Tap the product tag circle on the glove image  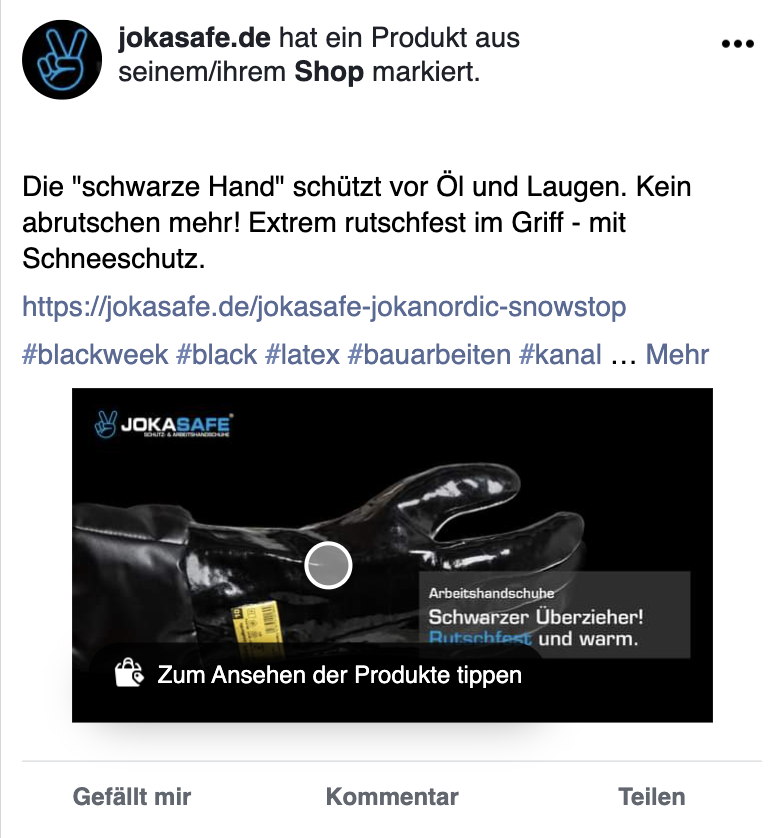(x=328, y=565)
